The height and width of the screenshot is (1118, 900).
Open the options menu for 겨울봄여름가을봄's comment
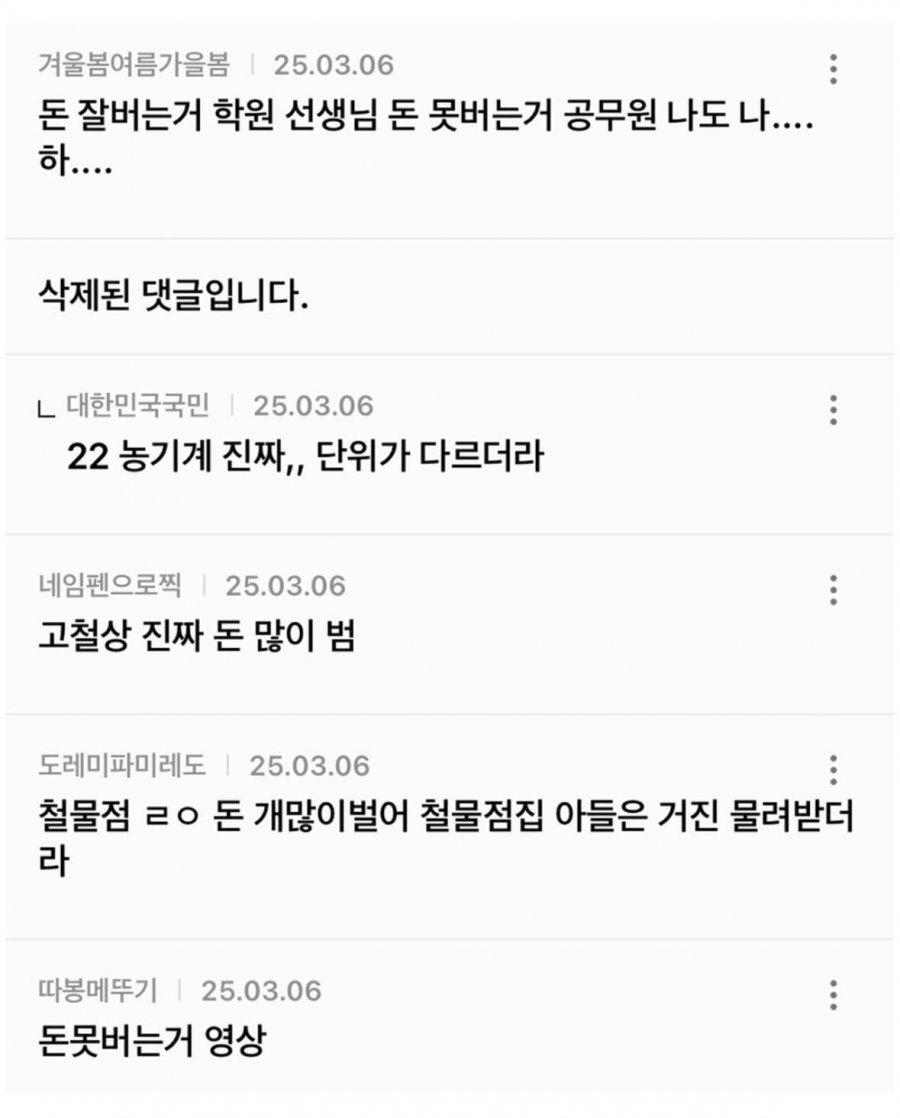pyautogui.click(x=833, y=69)
